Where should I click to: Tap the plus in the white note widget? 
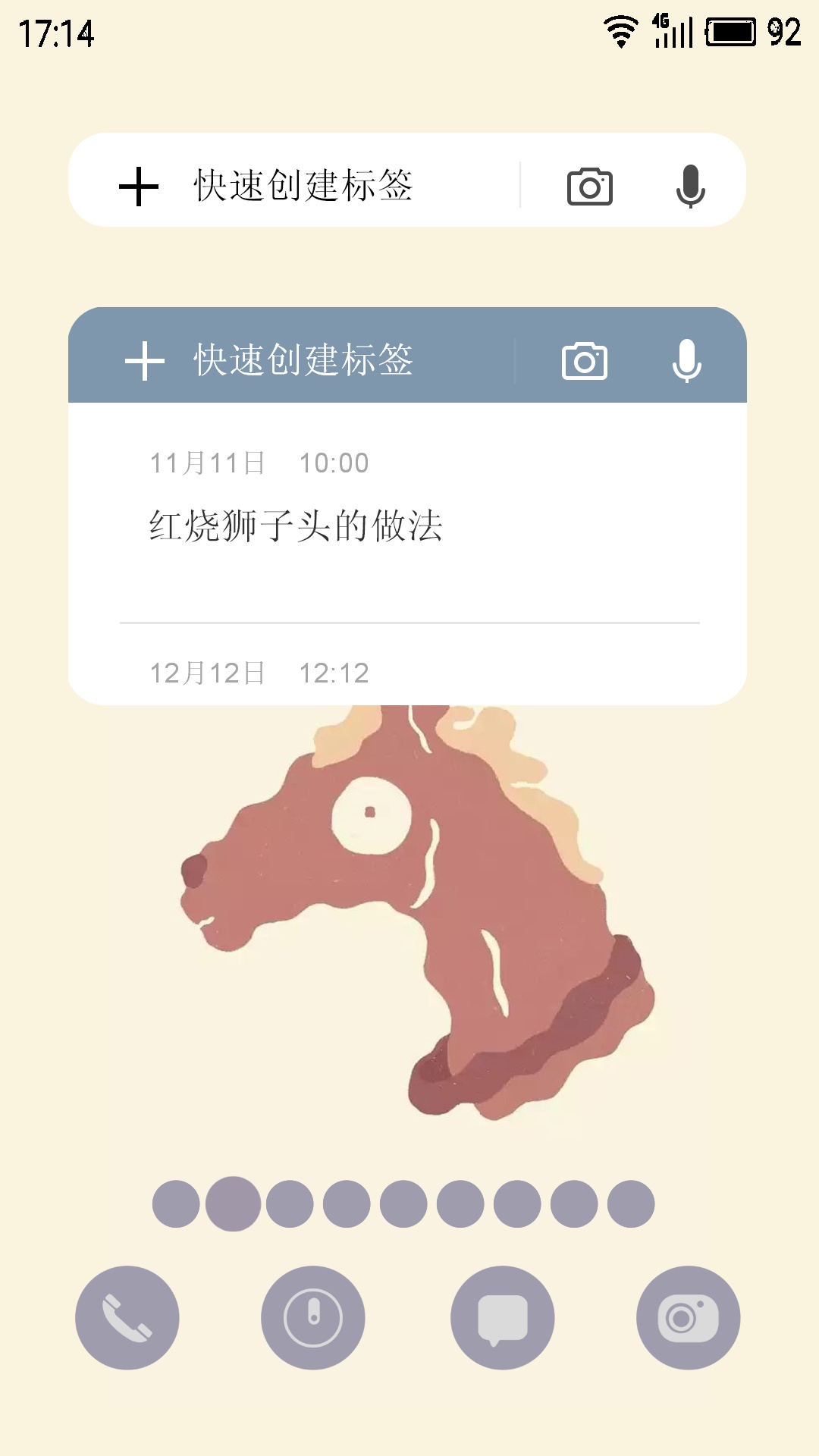[139, 187]
